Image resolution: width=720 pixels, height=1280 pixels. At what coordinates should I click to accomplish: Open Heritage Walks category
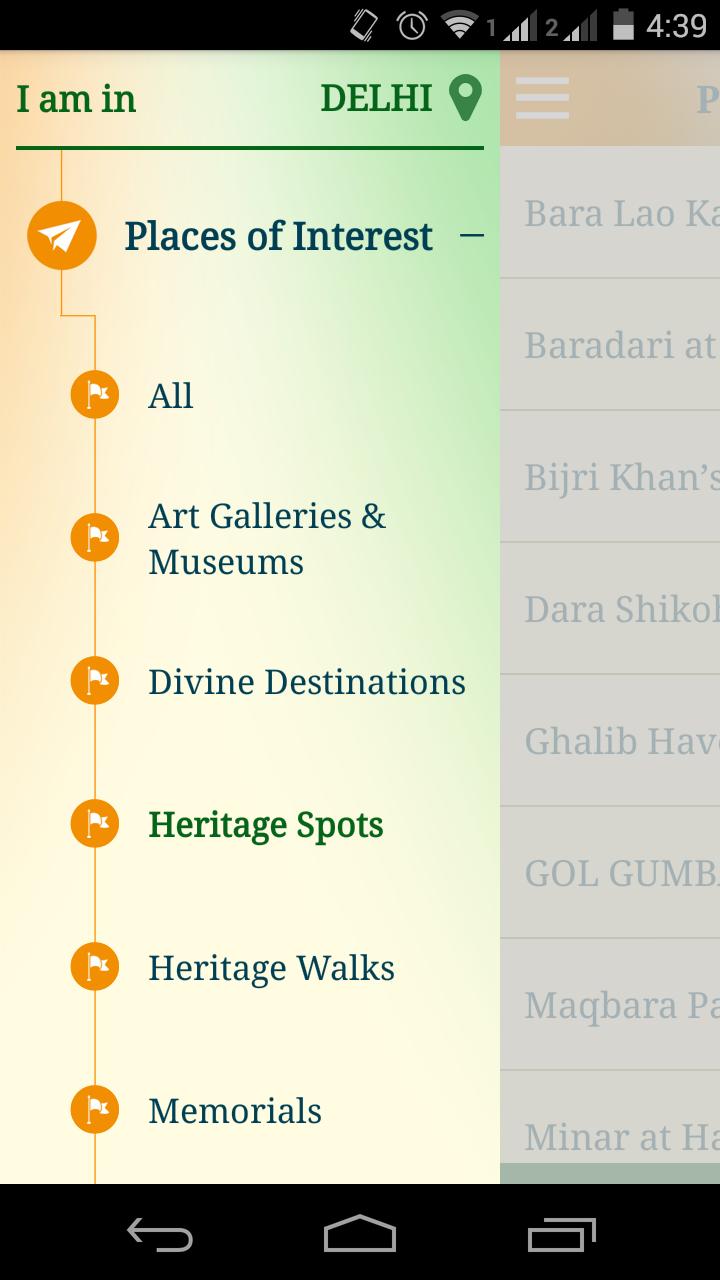[x=271, y=968]
